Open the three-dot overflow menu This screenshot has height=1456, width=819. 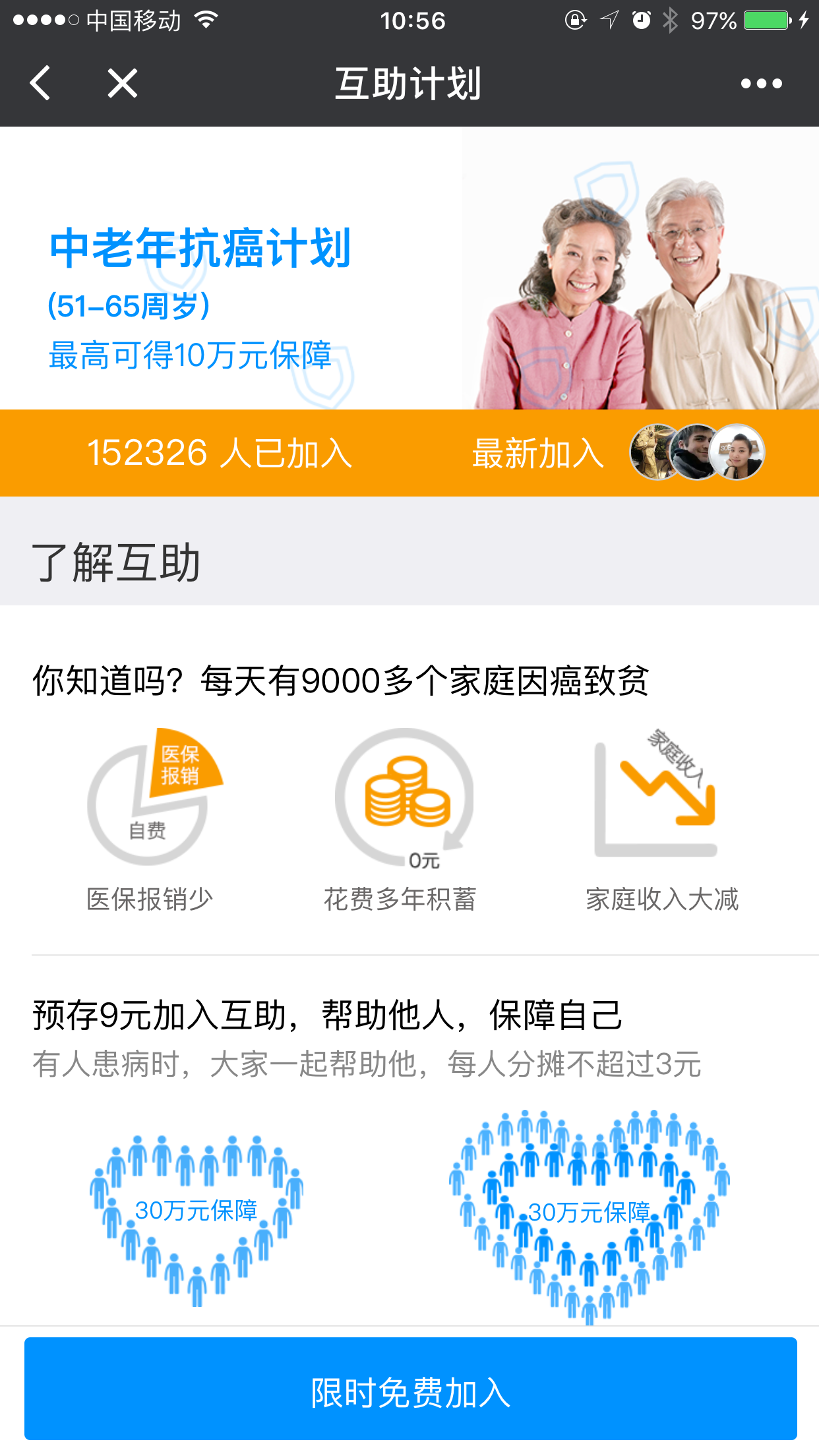click(761, 84)
